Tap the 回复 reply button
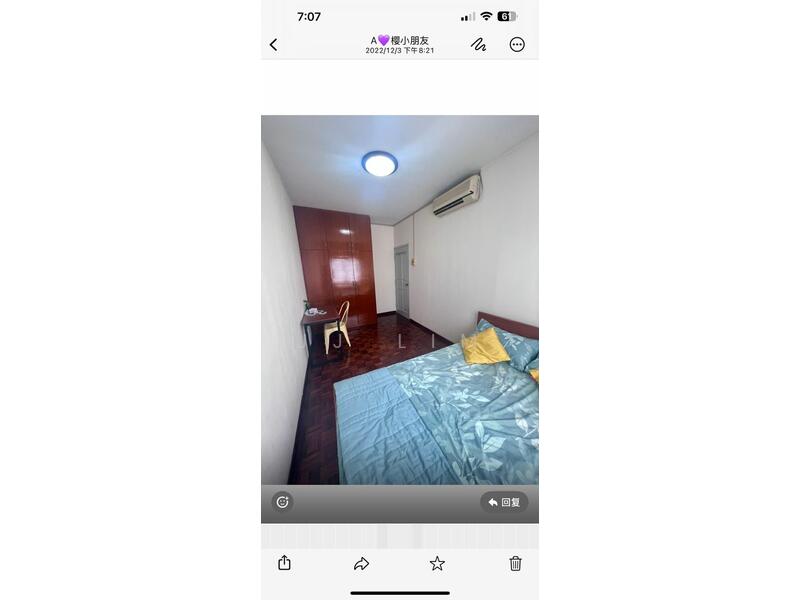 point(504,502)
